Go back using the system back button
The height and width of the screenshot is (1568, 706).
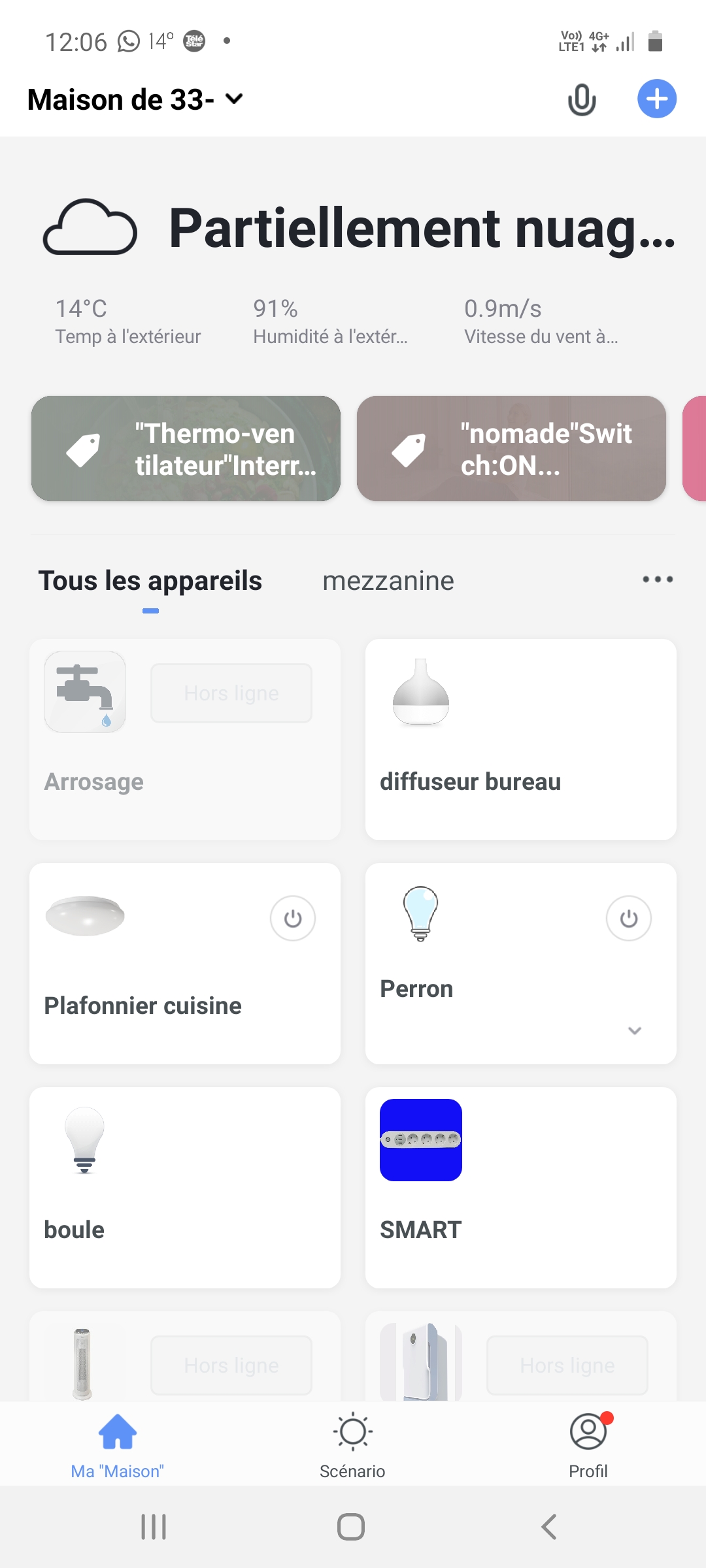pos(549,1527)
